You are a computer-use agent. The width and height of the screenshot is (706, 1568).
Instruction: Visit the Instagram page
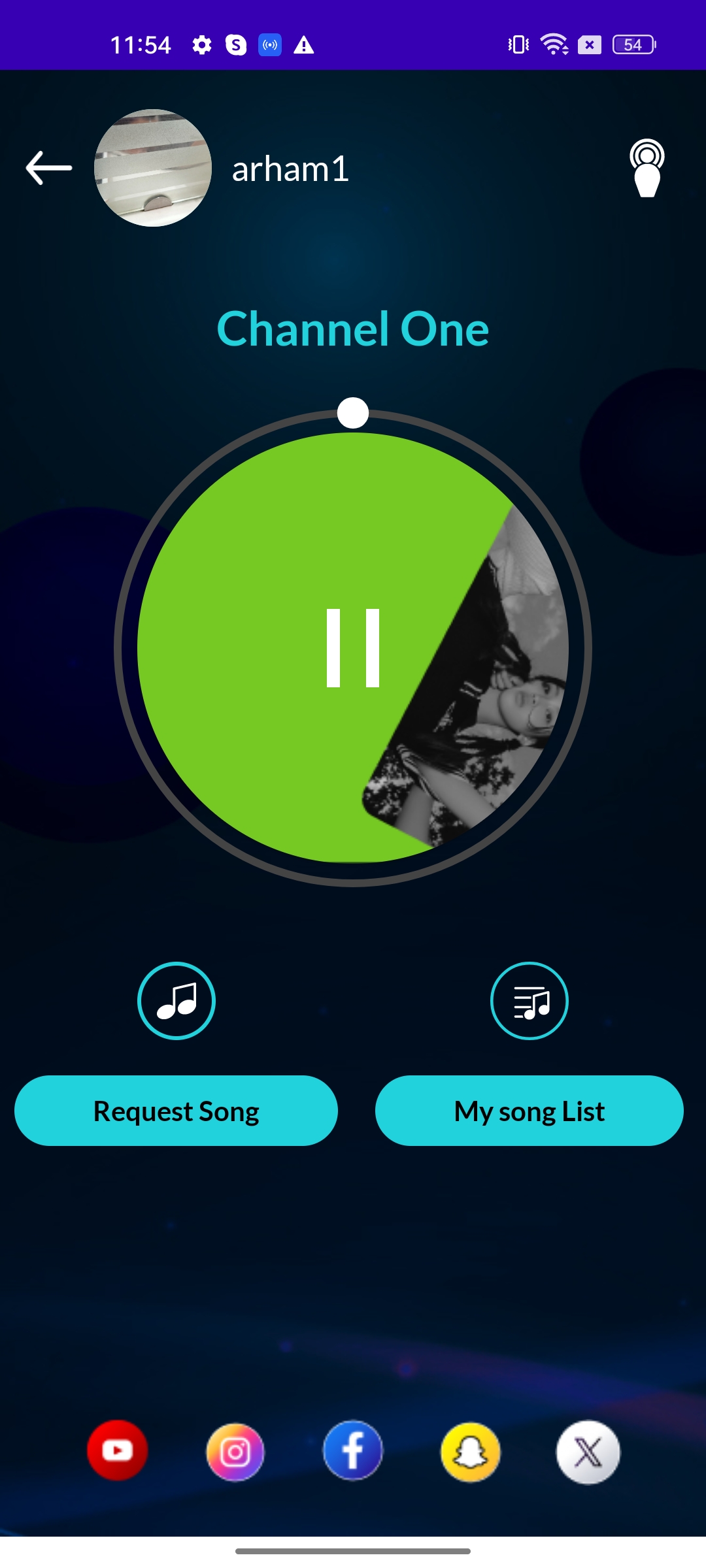coord(235,1452)
